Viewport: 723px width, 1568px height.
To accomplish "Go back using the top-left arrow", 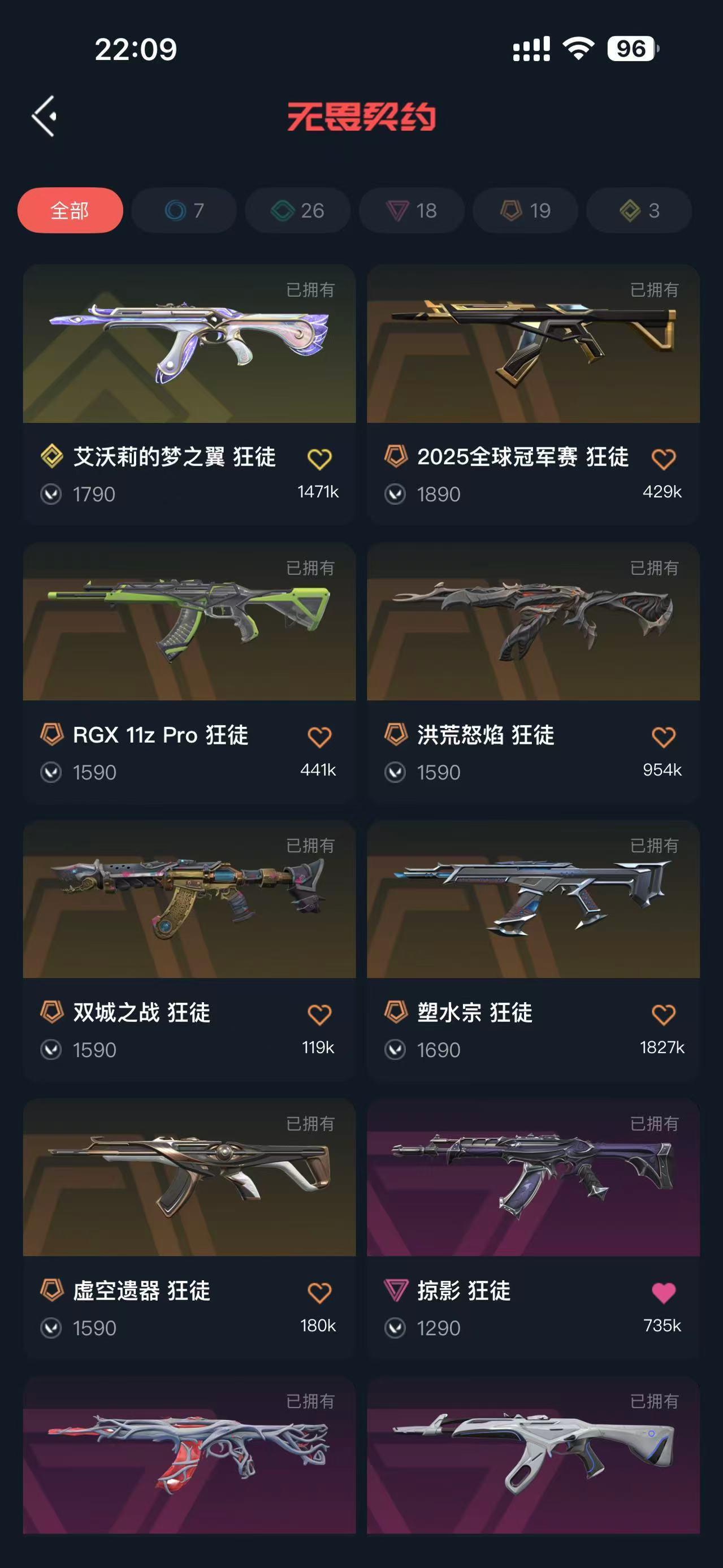I will point(45,116).
